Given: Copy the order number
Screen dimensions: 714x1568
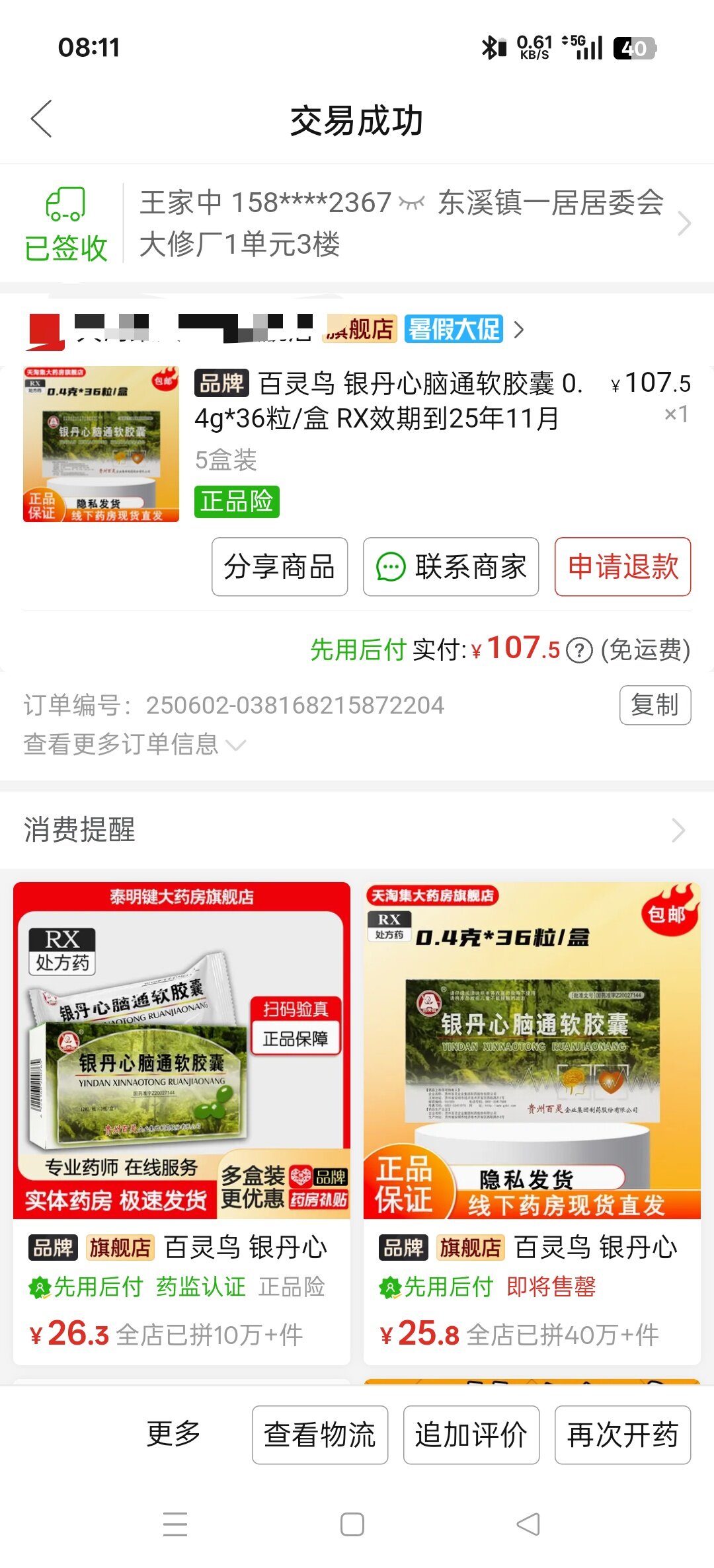Looking at the screenshot, I should click(x=654, y=705).
